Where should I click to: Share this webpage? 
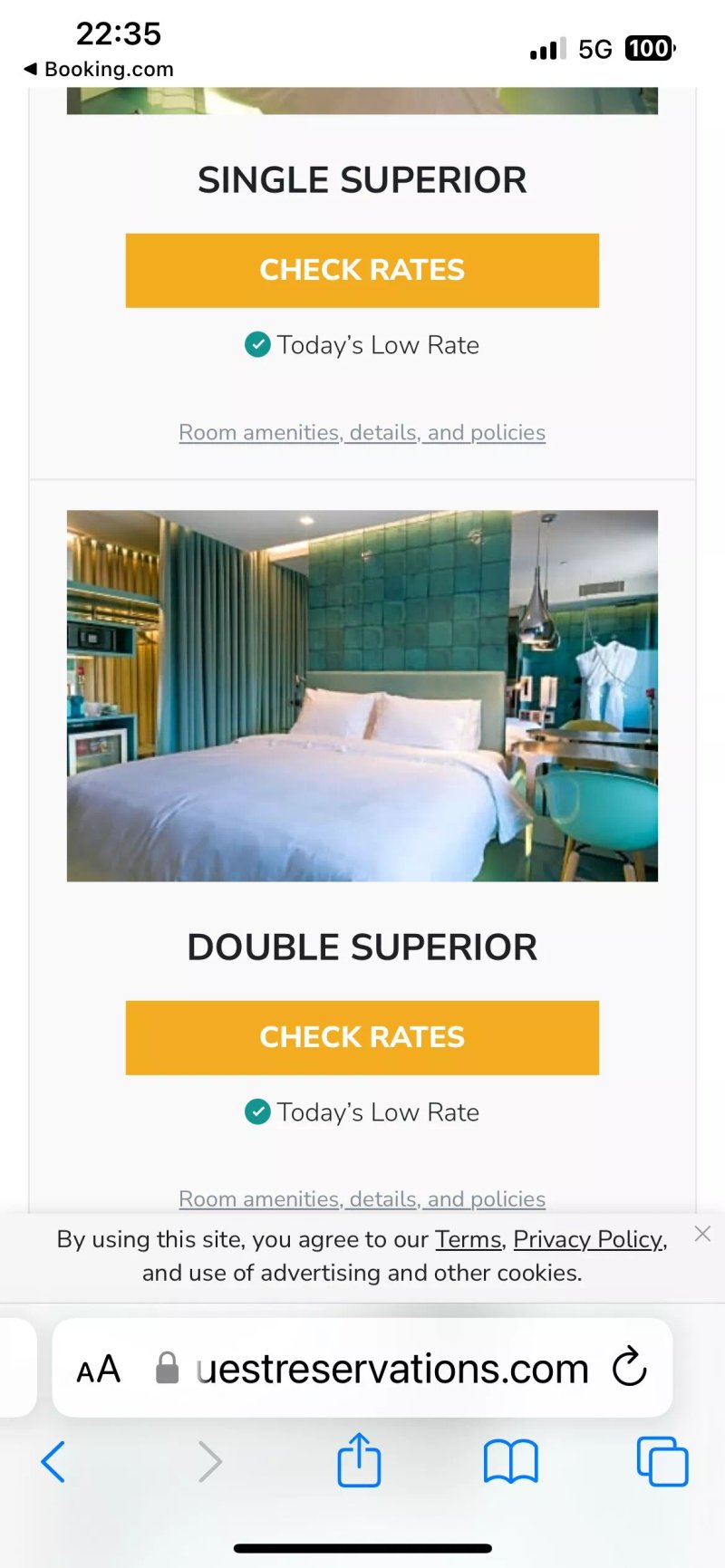tap(359, 1458)
